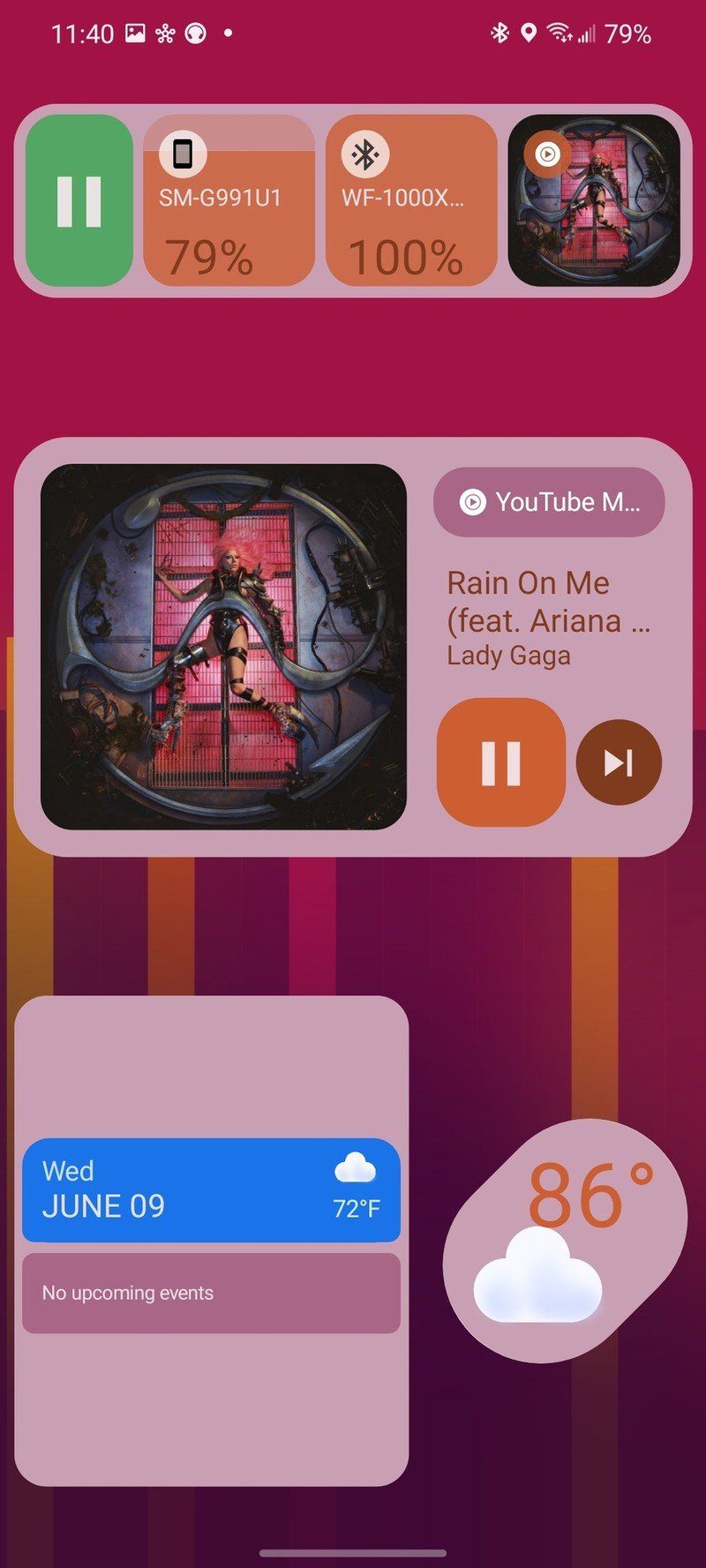Image resolution: width=706 pixels, height=1568 pixels.
Task: Open the SM-G991U1 battery tile
Action: tap(229, 201)
